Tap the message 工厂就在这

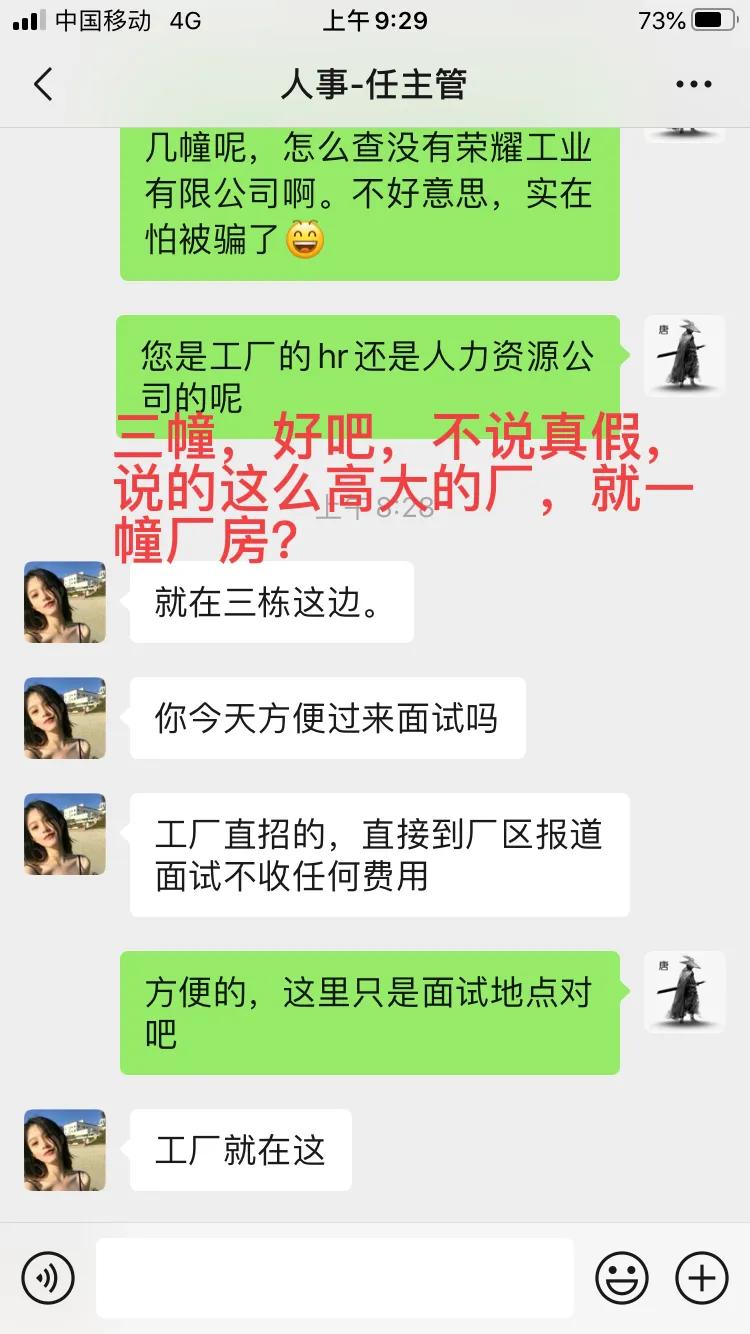(239, 1150)
